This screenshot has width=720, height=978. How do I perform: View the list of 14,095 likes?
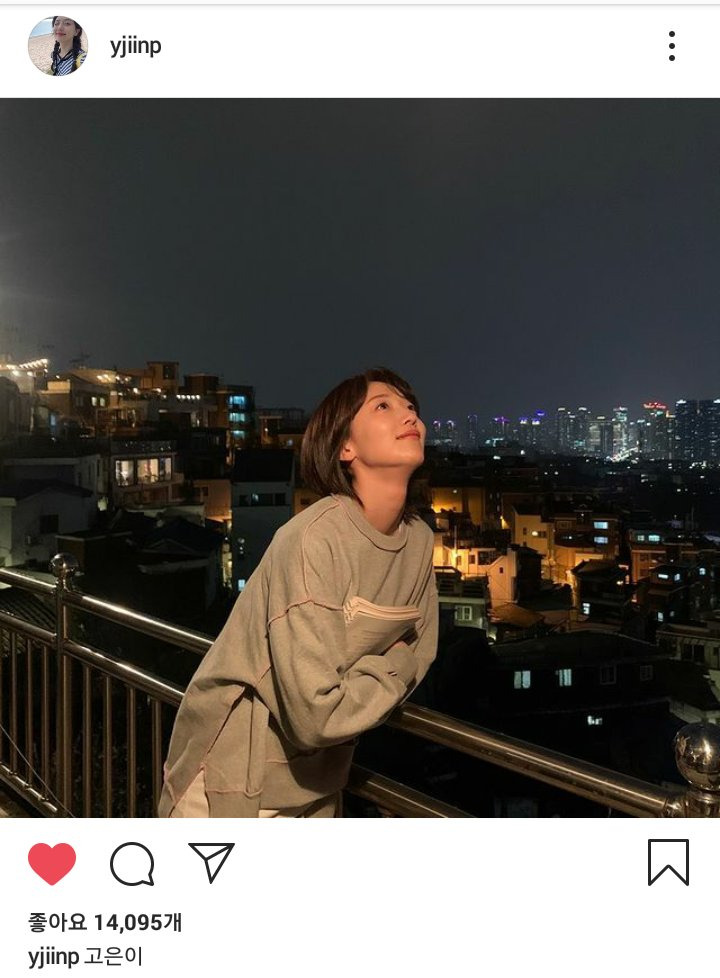pos(105,921)
